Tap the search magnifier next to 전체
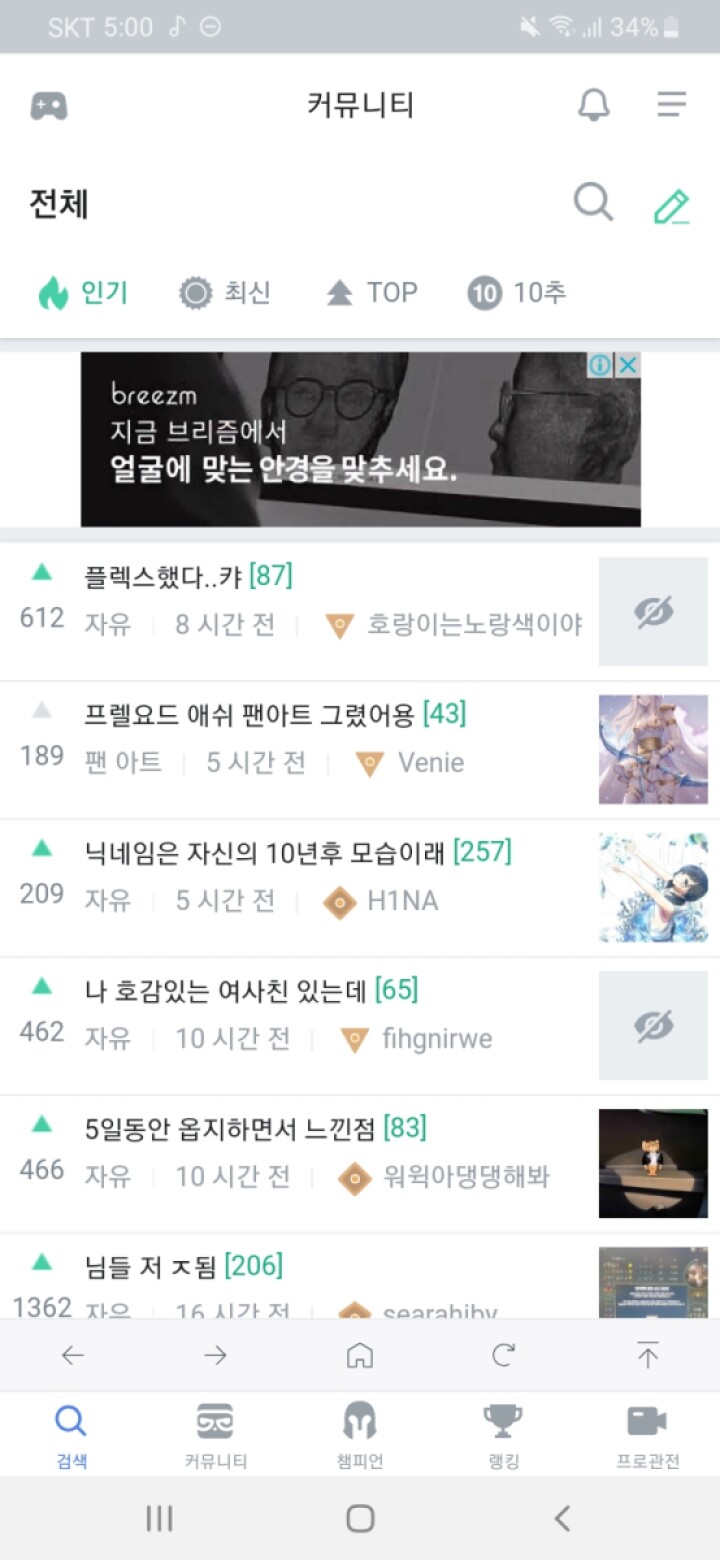720x1560 pixels. pyautogui.click(x=593, y=203)
